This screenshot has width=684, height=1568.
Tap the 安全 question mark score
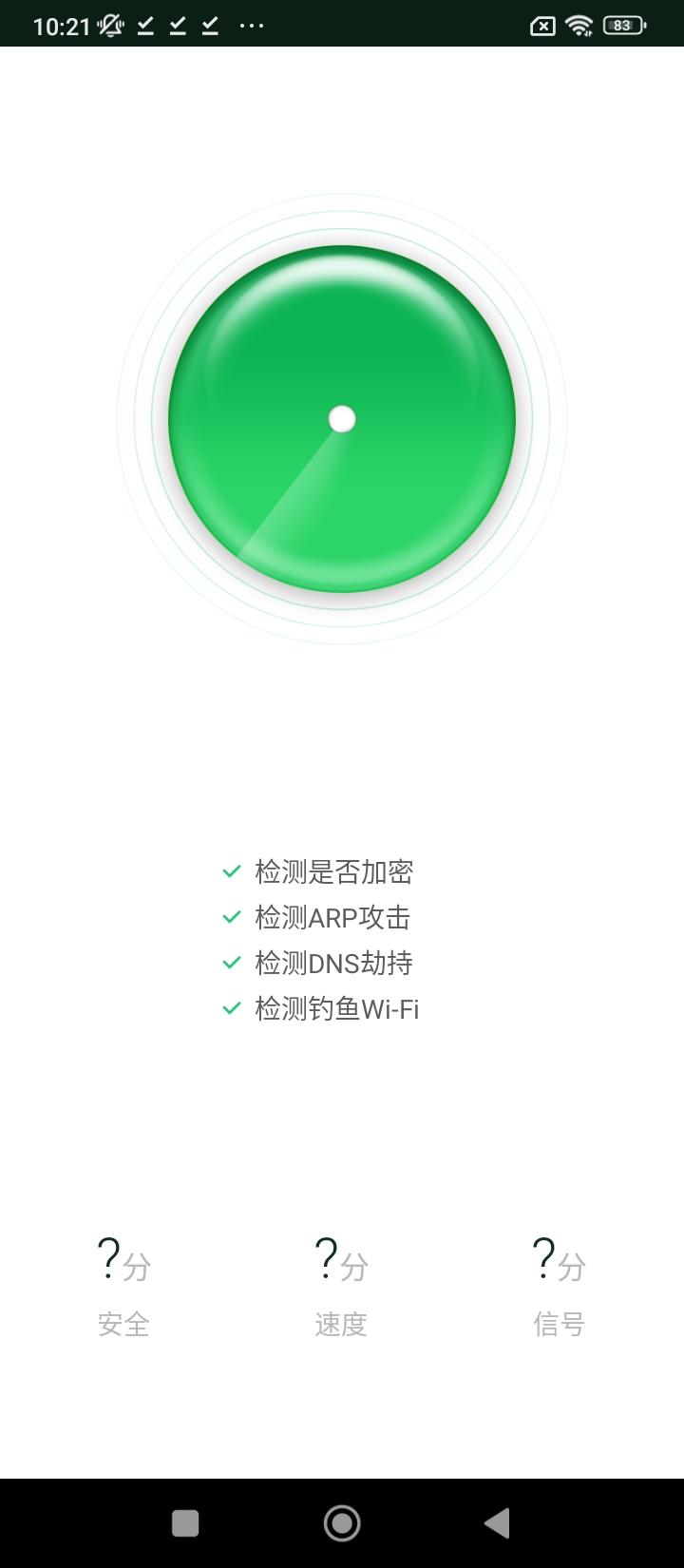[108, 1260]
